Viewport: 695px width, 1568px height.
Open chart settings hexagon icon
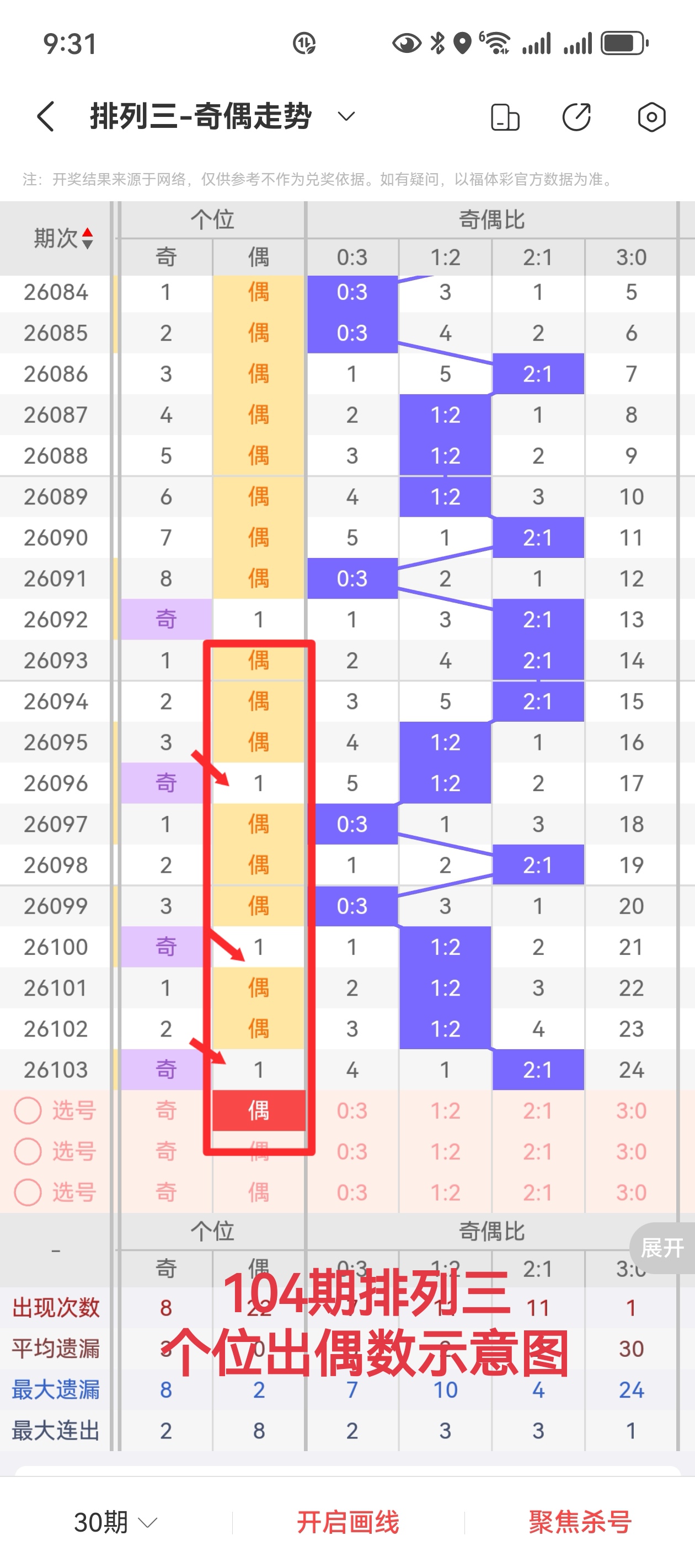[651, 117]
